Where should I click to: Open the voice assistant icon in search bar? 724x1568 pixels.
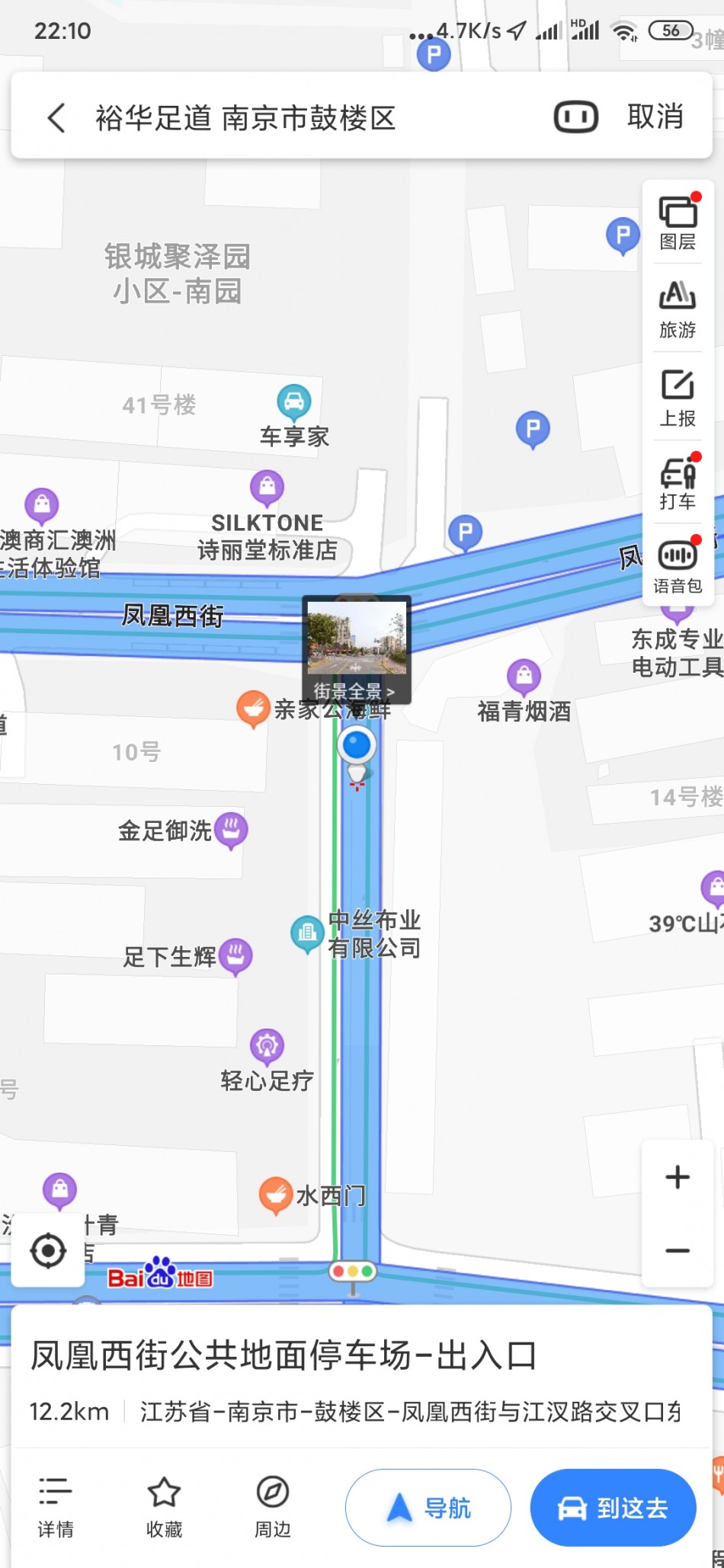click(x=575, y=117)
